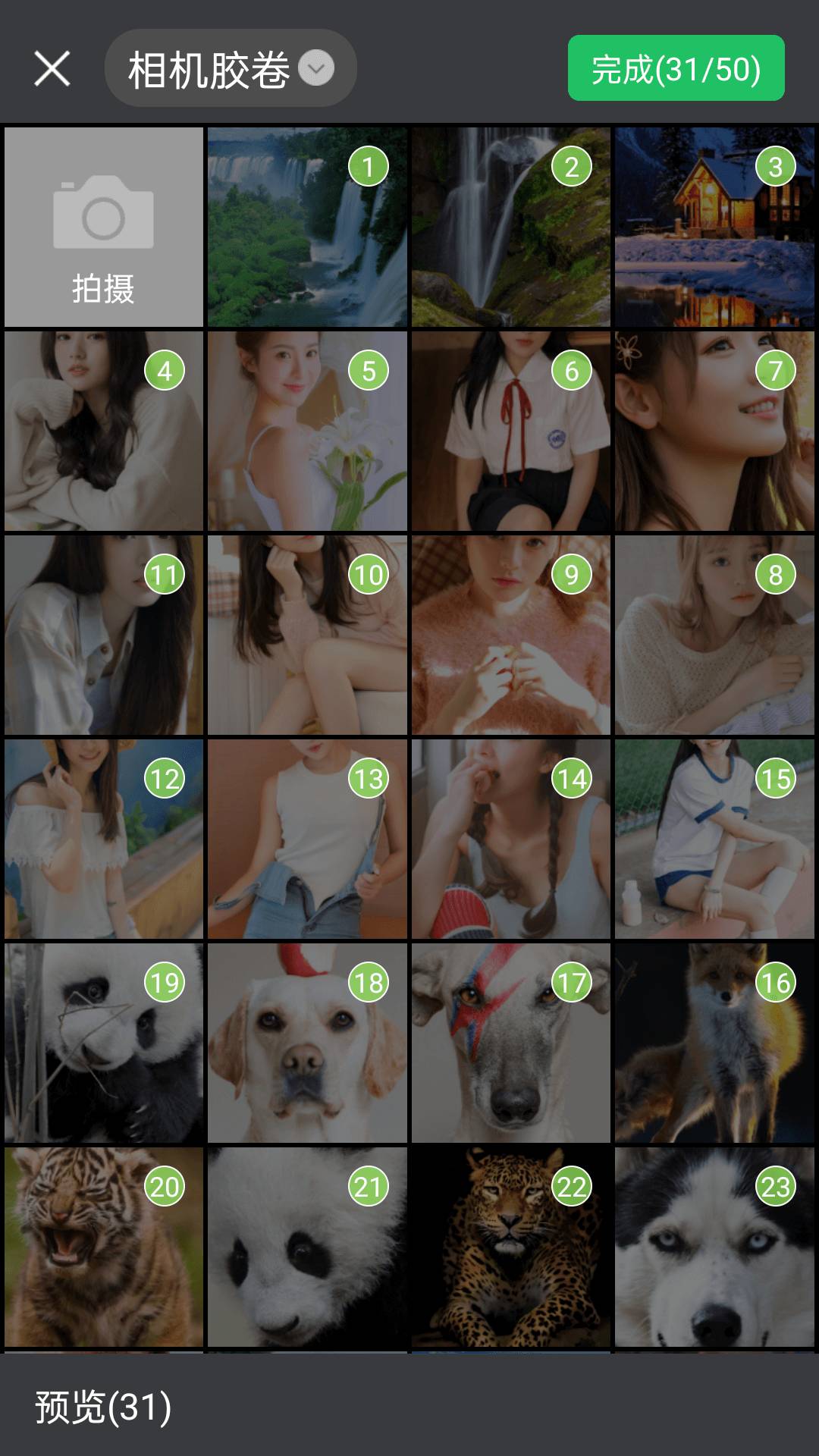Remove selection from photo 9
Screen dimensions: 819x1456
point(572,575)
